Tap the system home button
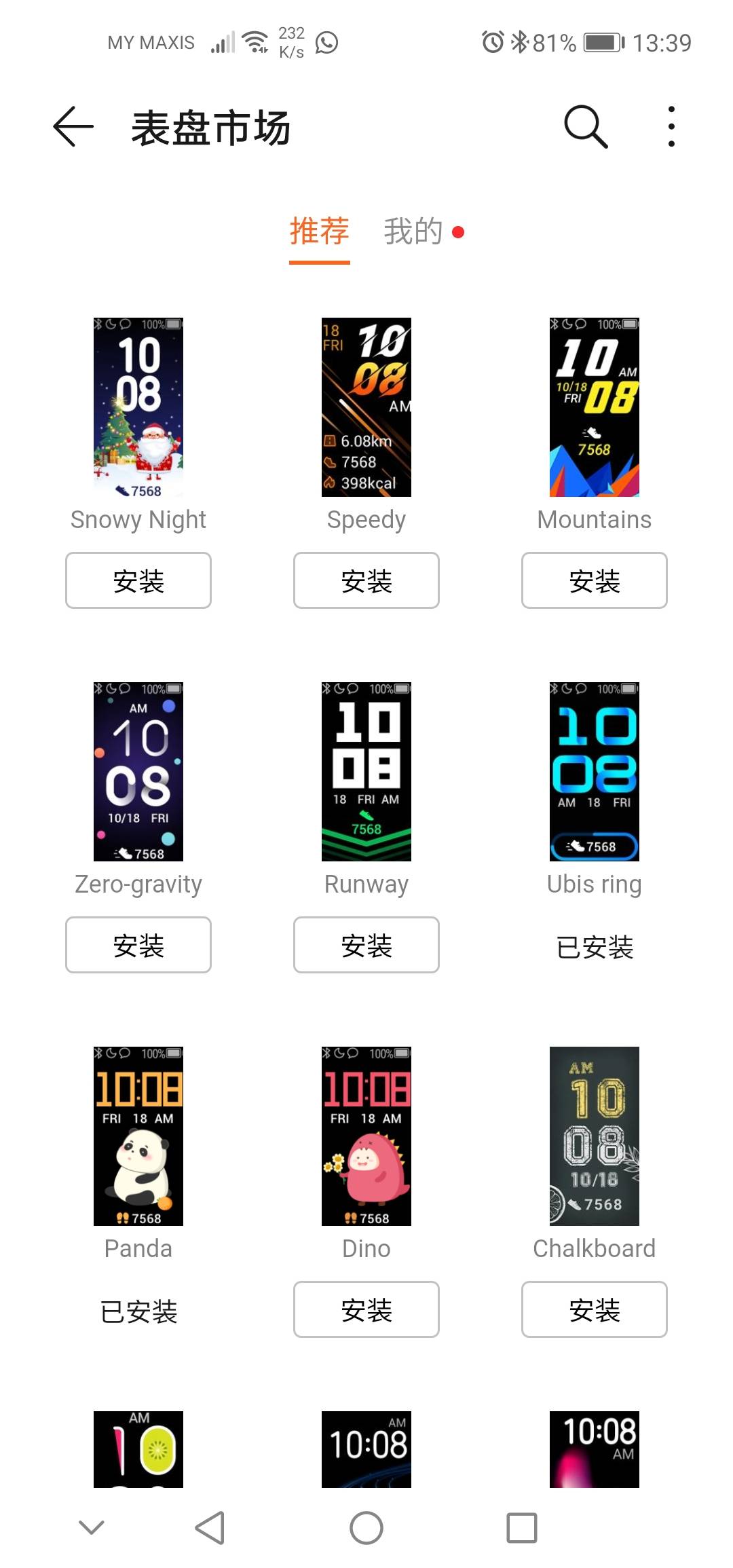This screenshot has height=1568, width=733. coord(366,1528)
